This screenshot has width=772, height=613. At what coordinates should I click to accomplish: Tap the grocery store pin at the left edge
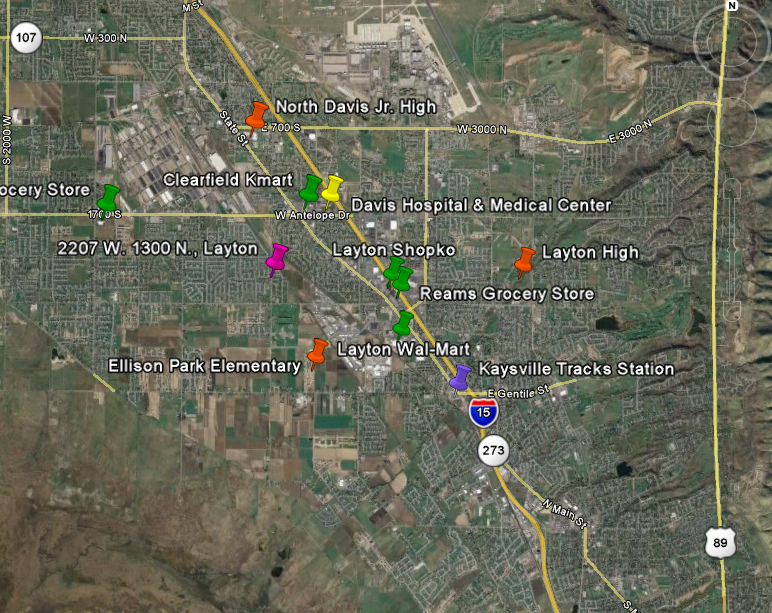point(109,196)
